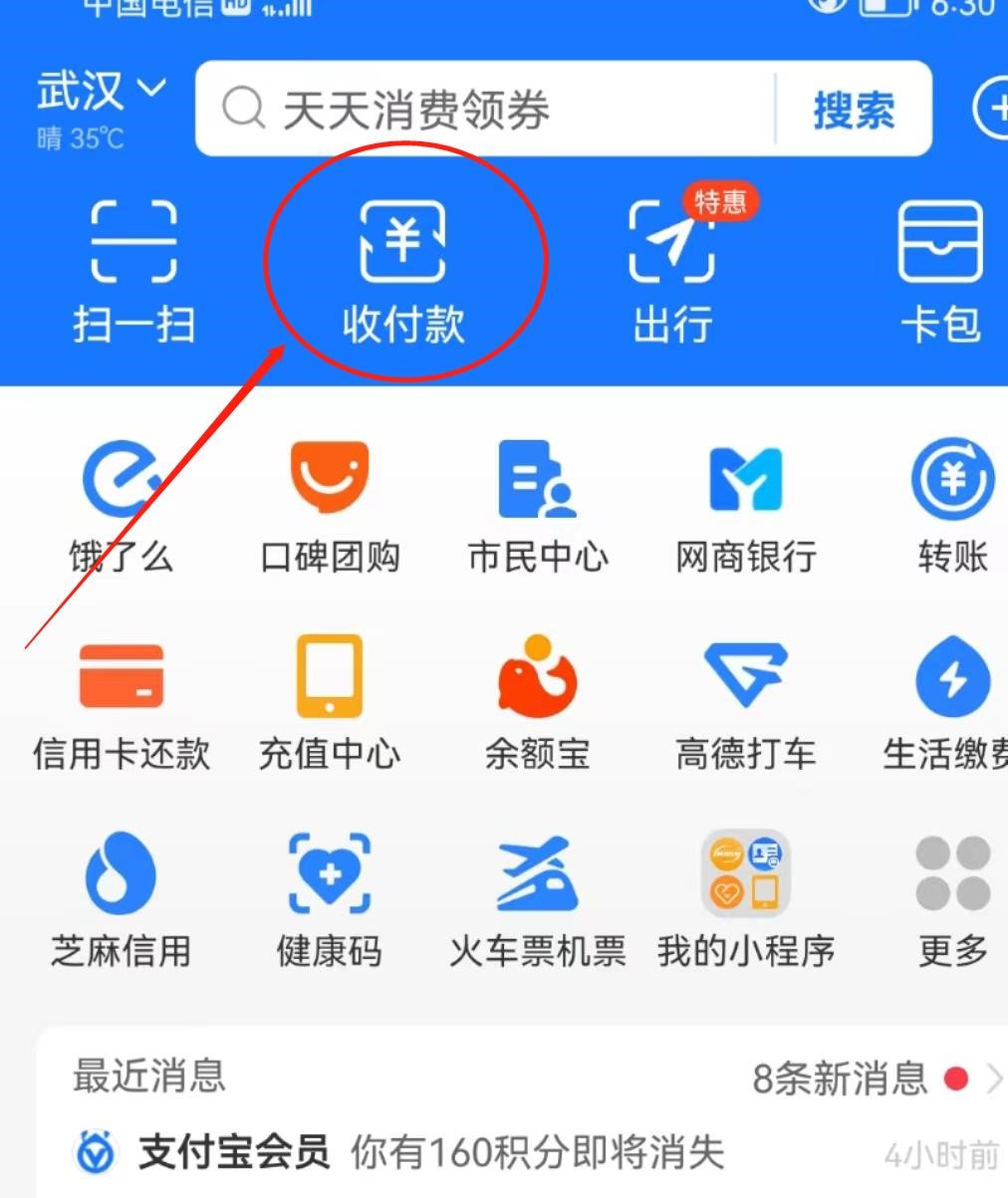1008x1198 pixels.
Task: Open the 支付宝会员 points message
Action: point(428,1153)
